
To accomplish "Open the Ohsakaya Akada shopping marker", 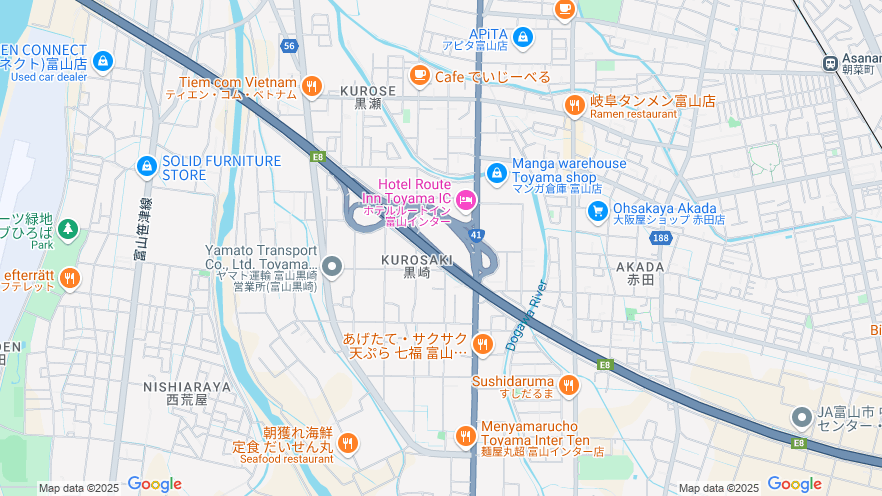I will point(598,211).
